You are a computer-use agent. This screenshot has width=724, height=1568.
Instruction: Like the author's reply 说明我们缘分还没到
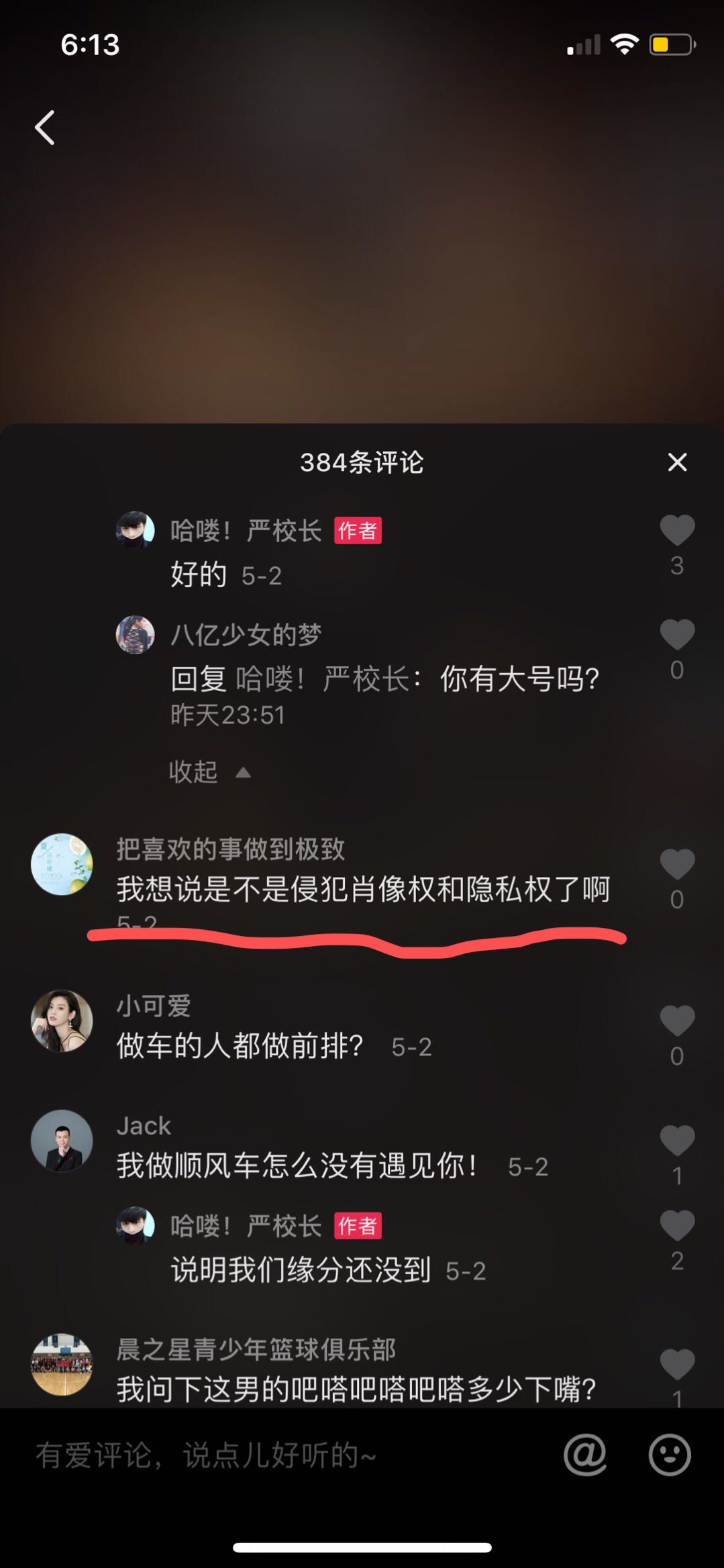pyautogui.click(x=676, y=1226)
